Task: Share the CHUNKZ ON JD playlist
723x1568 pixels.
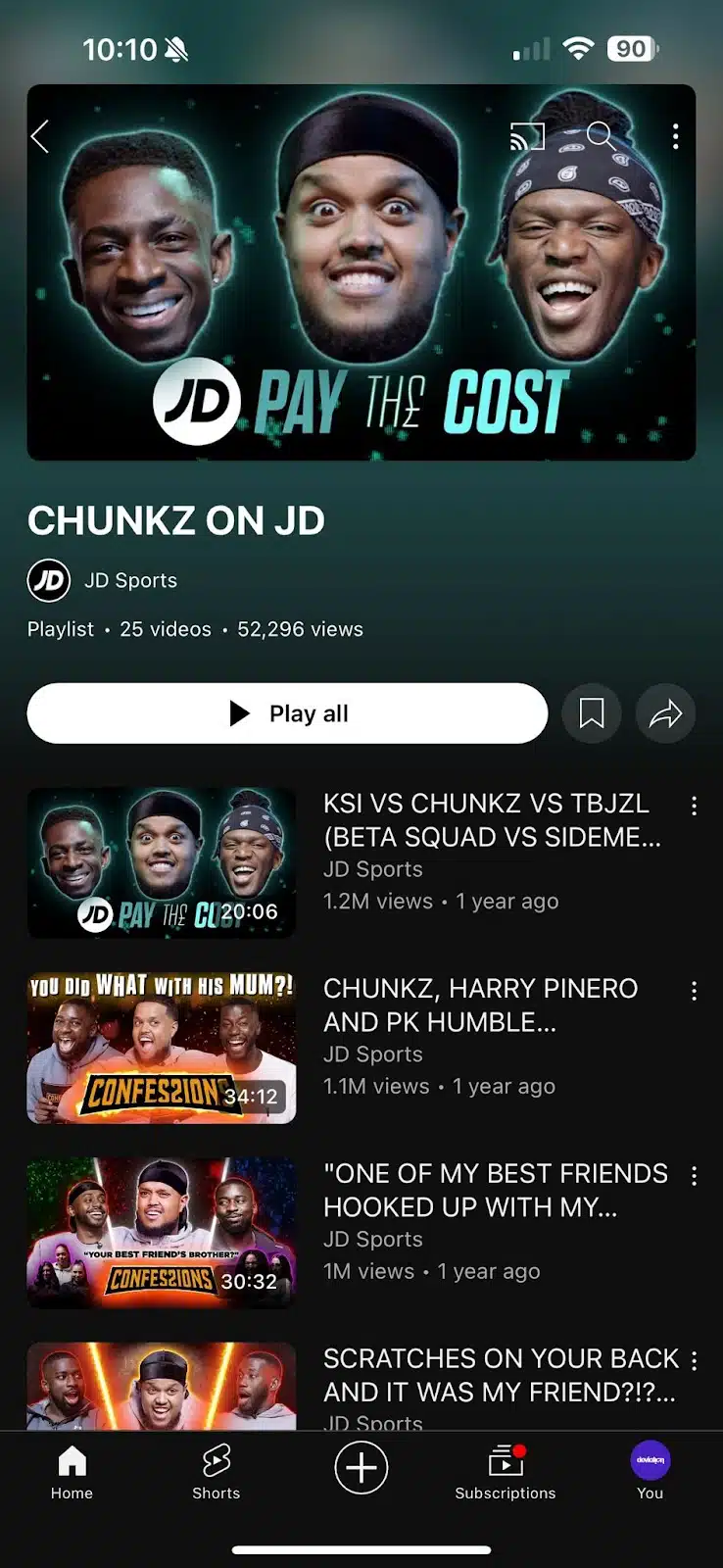Action: click(x=665, y=713)
